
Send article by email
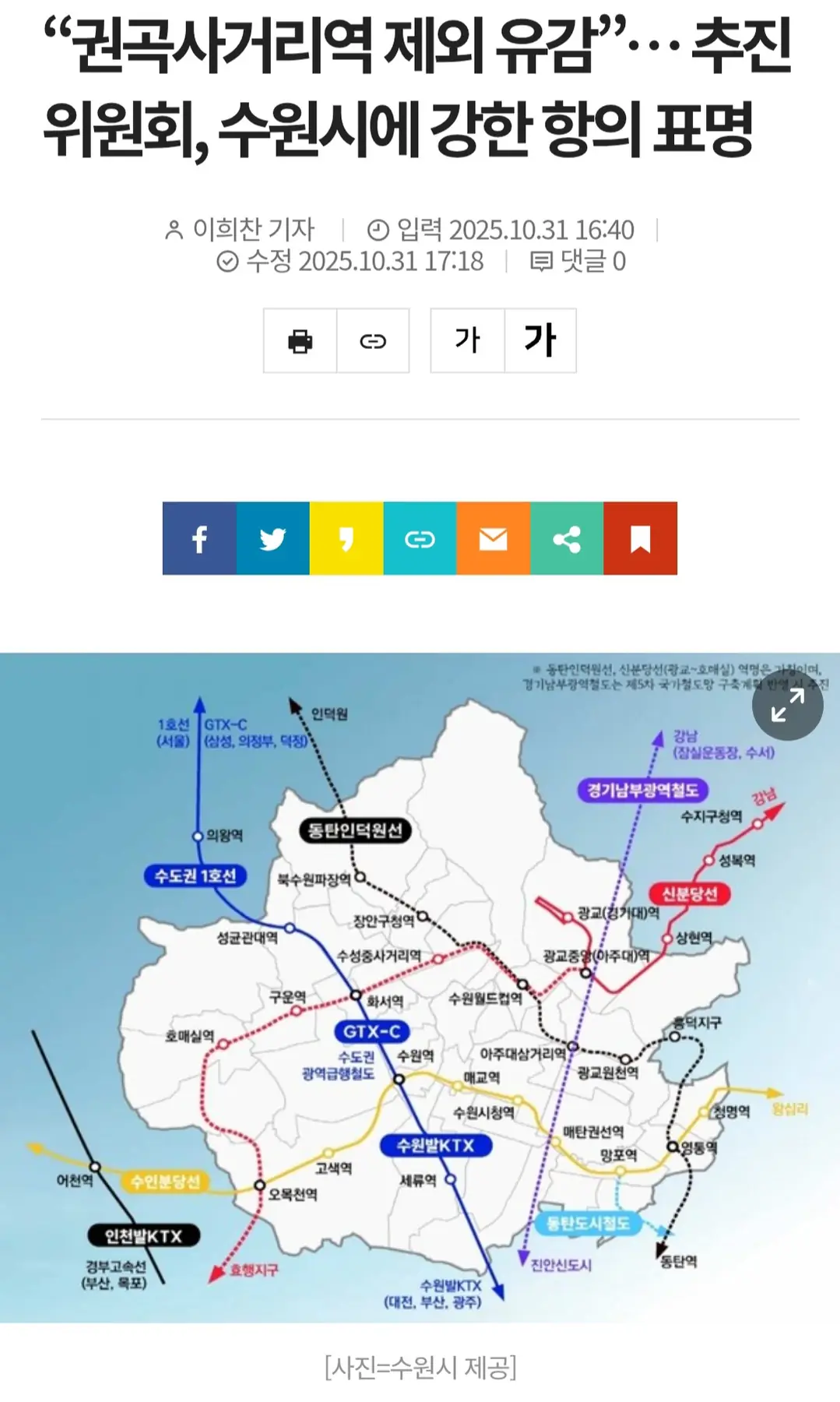coord(493,538)
